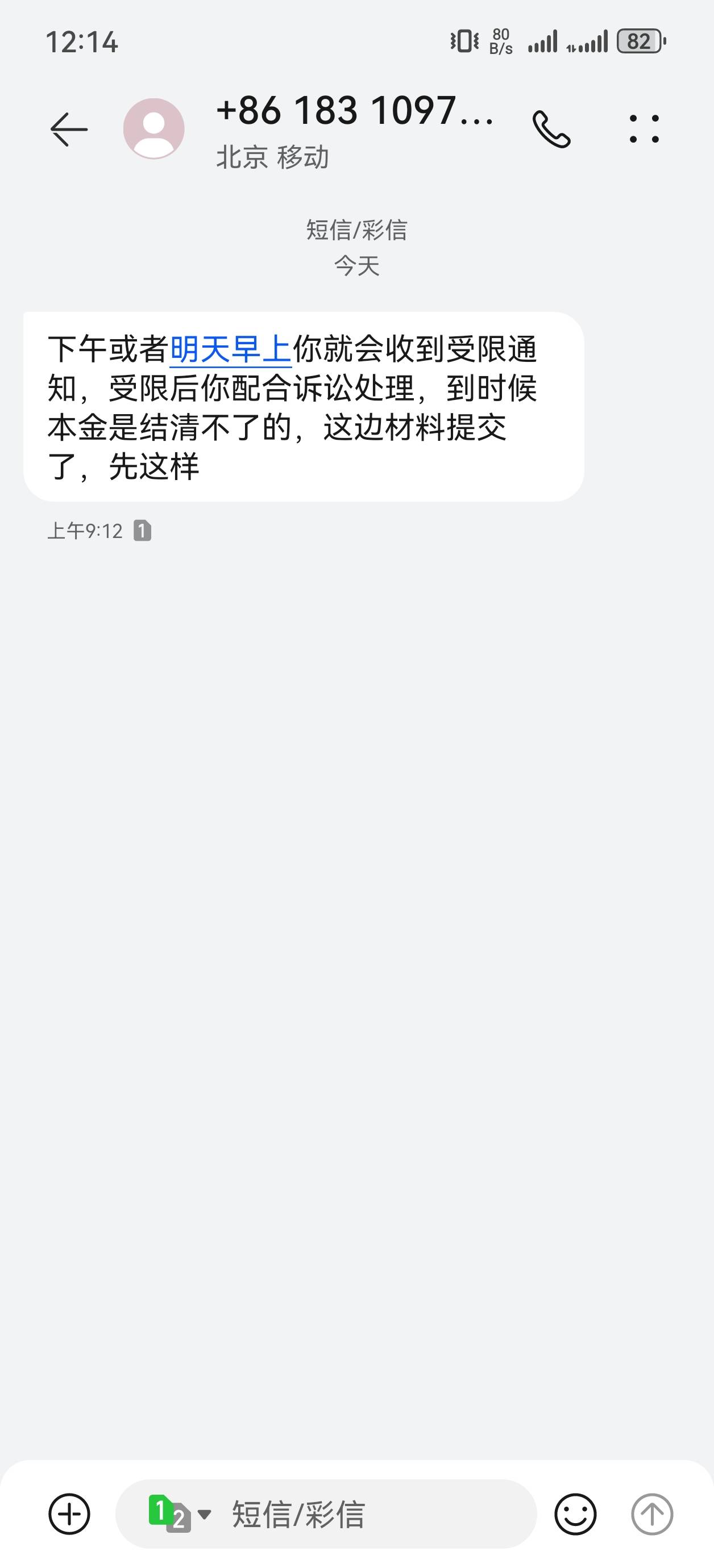
Task: Open the contact avatar for +86 183 1097
Action: (x=153, y=128)
